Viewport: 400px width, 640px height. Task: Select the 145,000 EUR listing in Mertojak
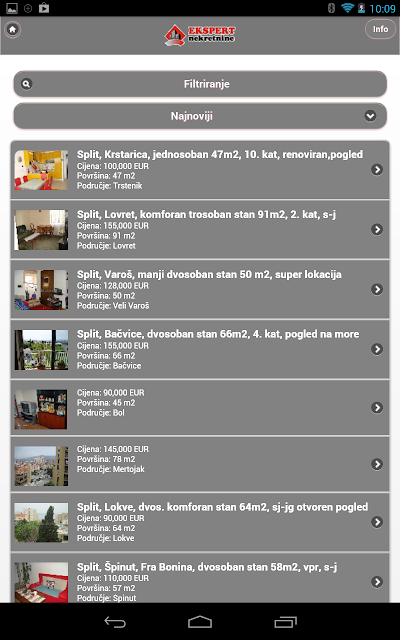click(200, 464)
